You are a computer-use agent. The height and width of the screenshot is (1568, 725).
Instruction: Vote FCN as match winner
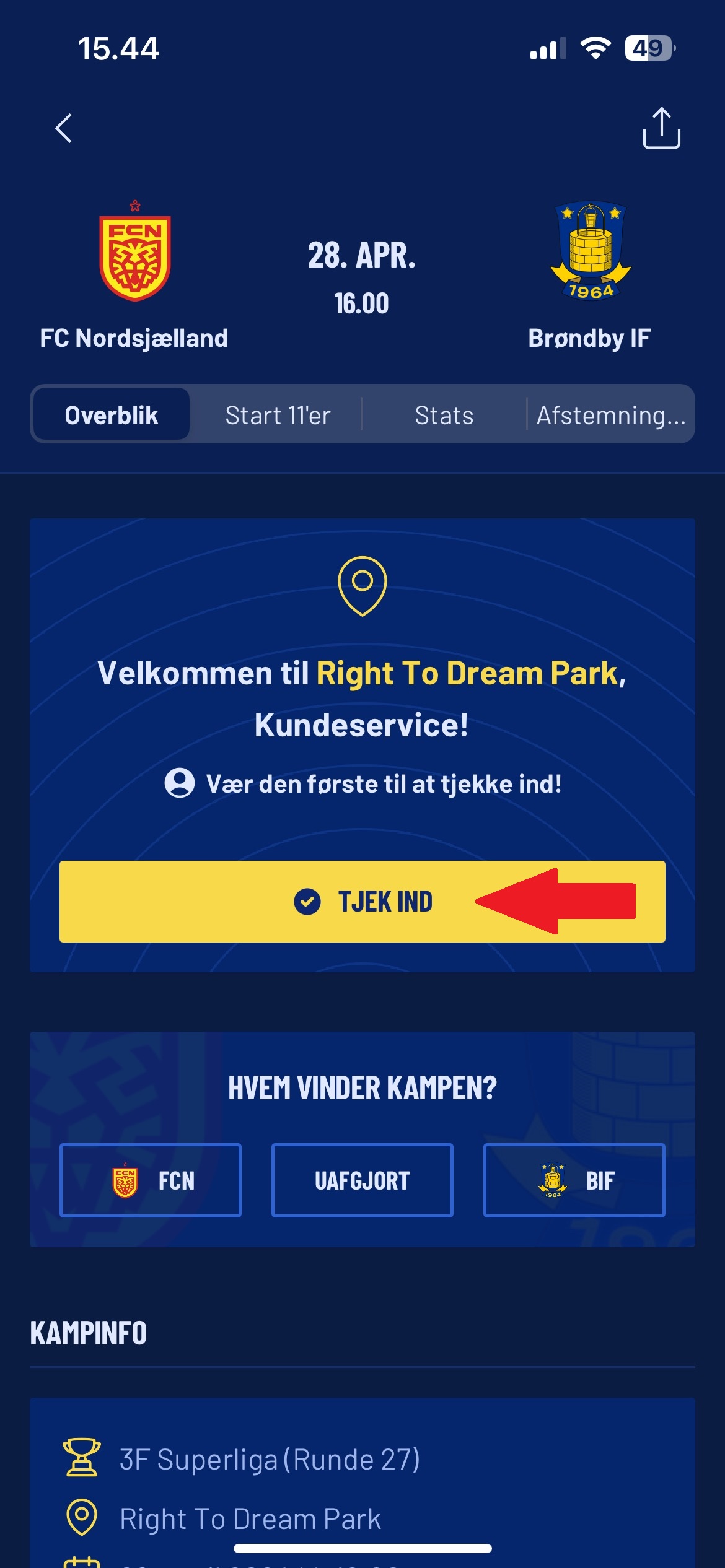[151, 1180]
